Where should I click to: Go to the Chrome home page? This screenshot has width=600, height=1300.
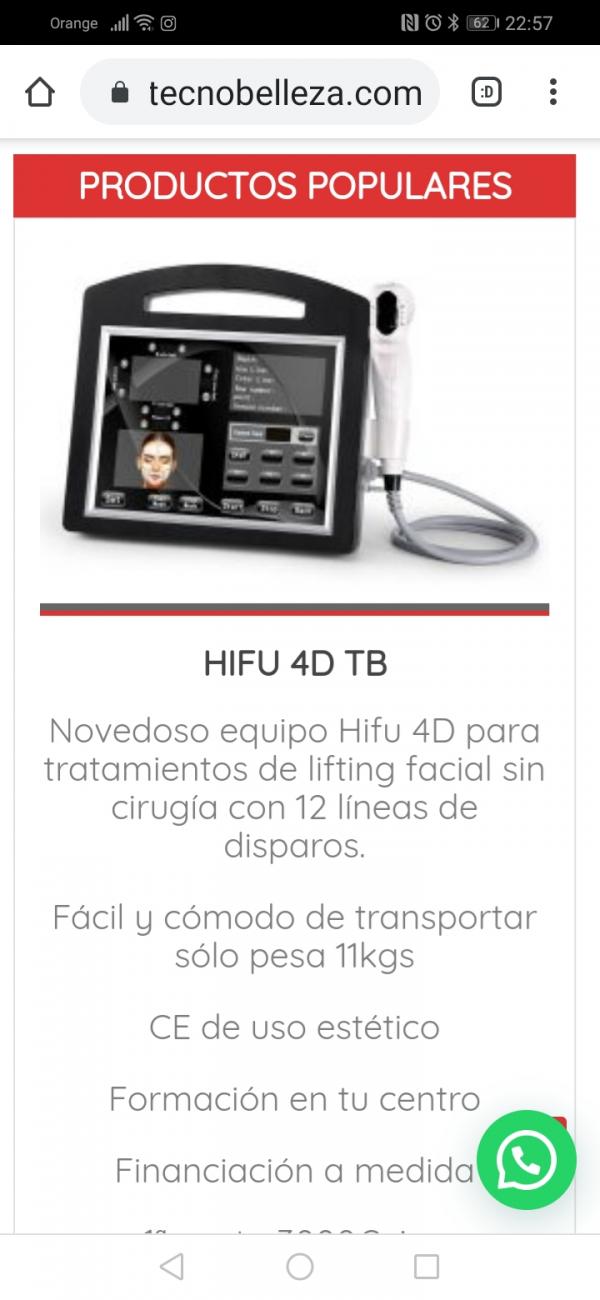tap(39, 93)
